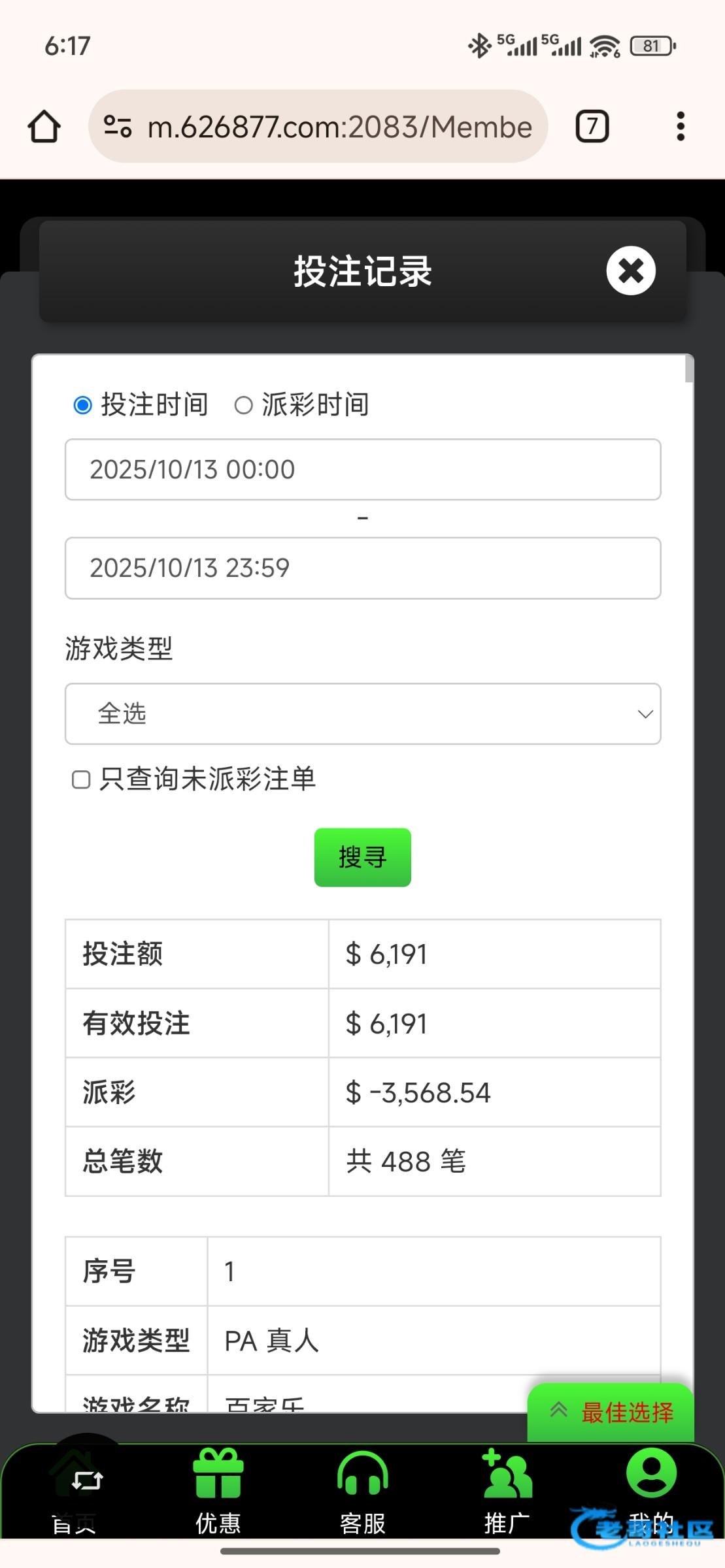The image size is (725, 1568).
Task: Open the browser tab switcher
Action: click(592, 126)
